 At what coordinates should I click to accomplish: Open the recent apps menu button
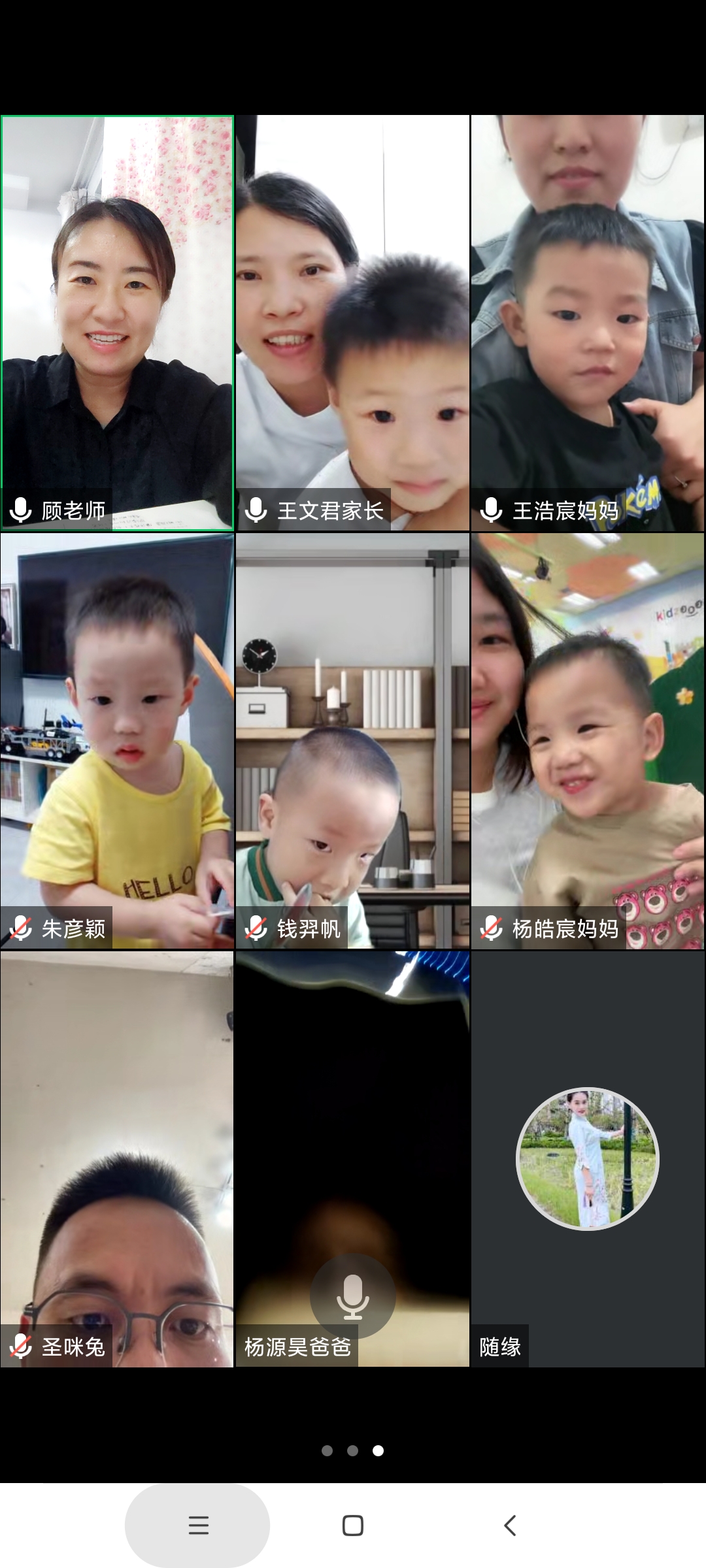pos(198,1526)
